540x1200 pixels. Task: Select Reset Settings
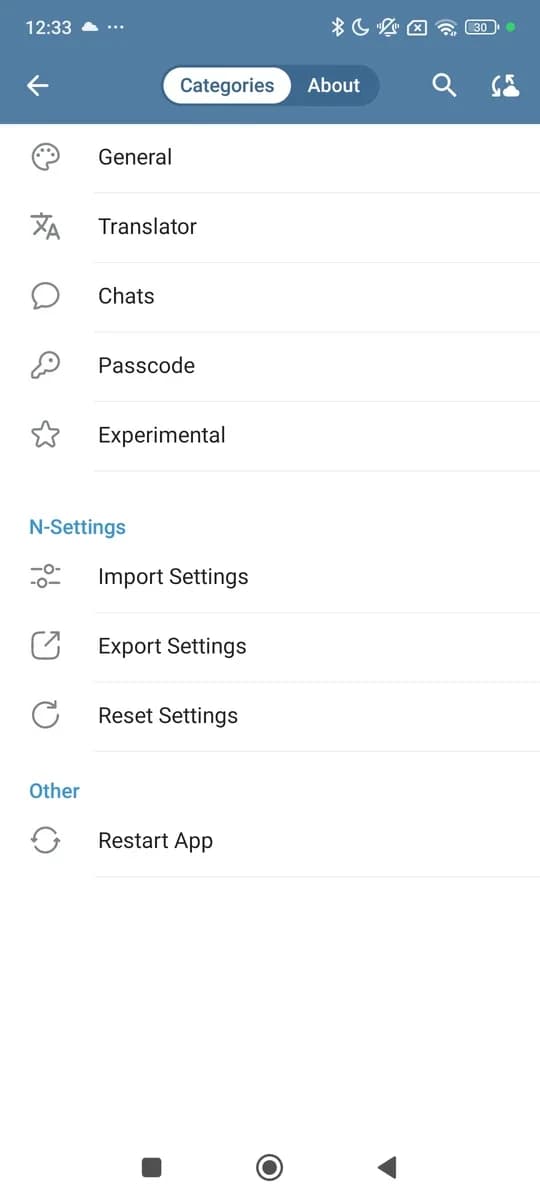(x=270, y=716)
